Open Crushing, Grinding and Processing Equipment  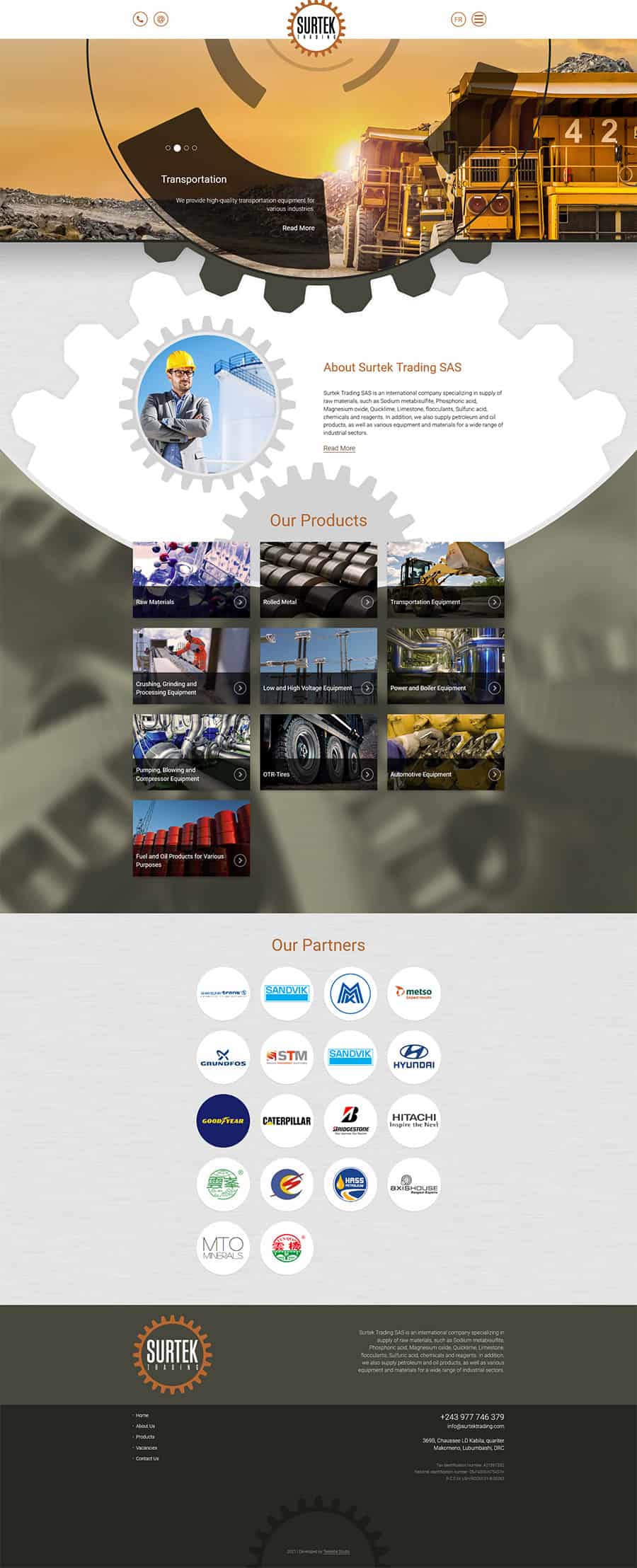[x=191, y=666]
